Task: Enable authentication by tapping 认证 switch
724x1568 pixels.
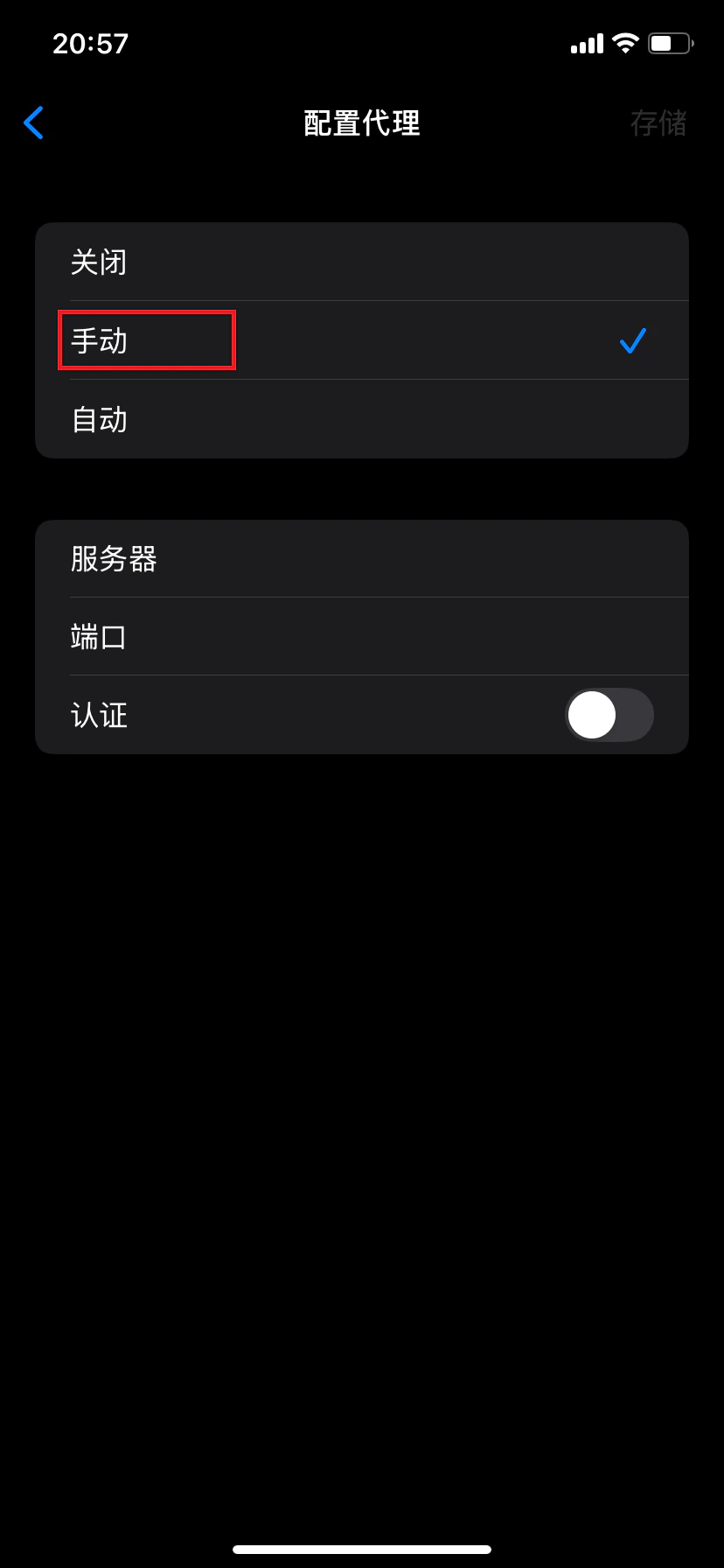Action: (x=610, y=715)
